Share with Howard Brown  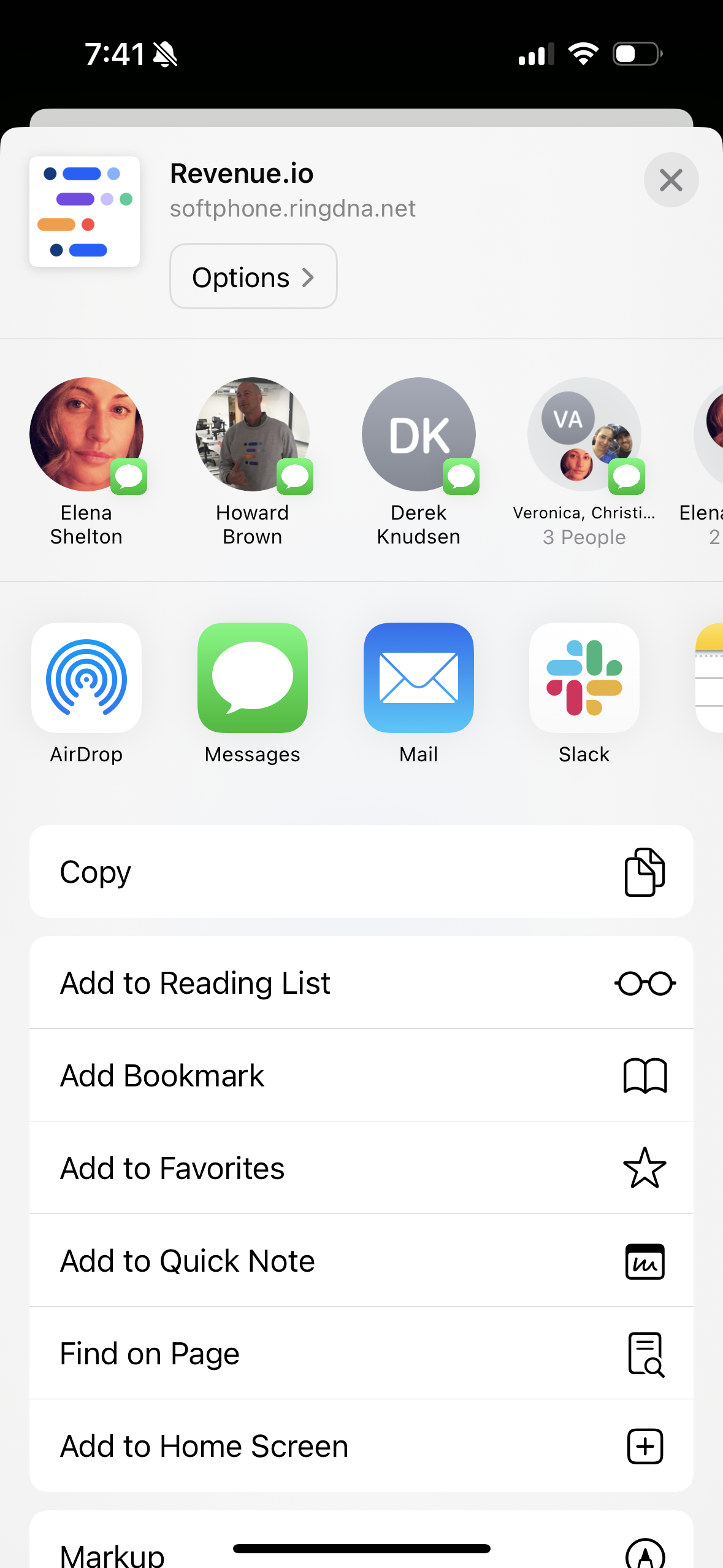pos(253,435)
